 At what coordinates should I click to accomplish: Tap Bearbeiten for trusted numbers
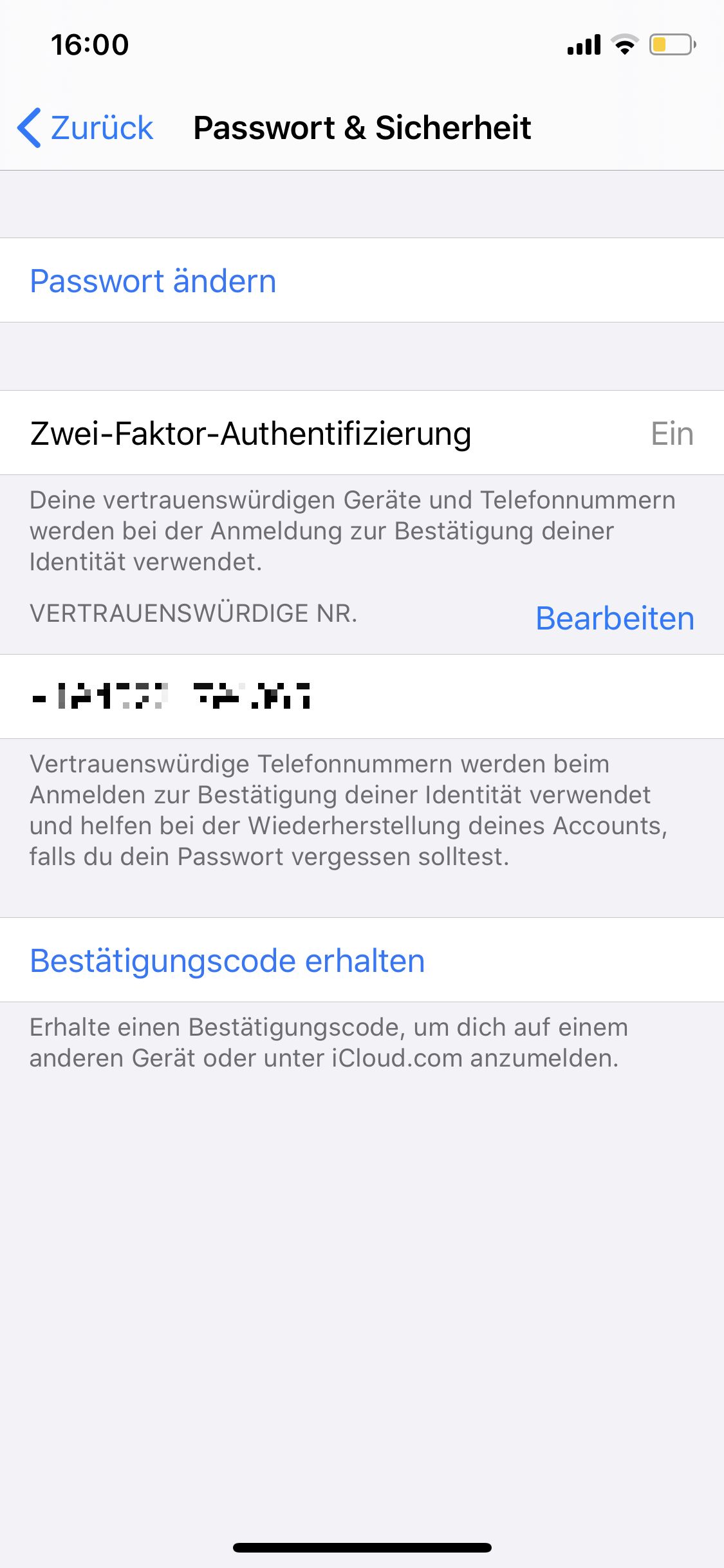[x=614, y=619]
